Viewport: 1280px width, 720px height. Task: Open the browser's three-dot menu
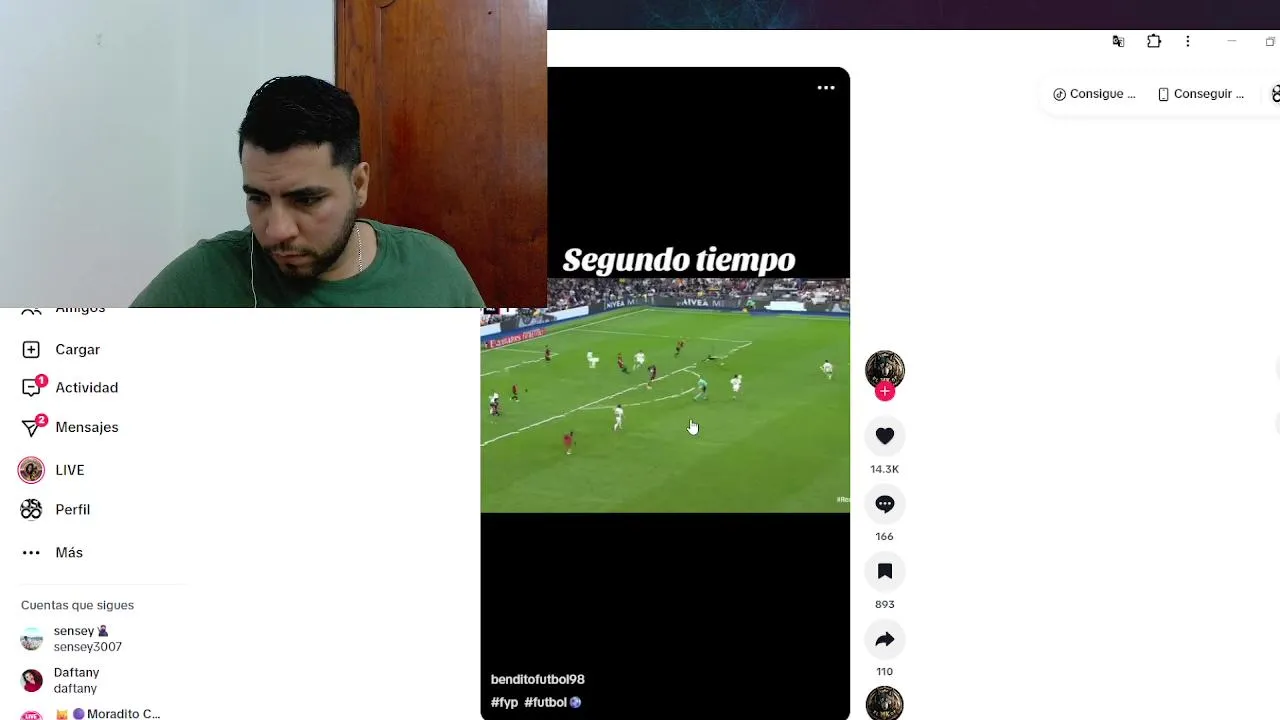[x=1187, y=41]
